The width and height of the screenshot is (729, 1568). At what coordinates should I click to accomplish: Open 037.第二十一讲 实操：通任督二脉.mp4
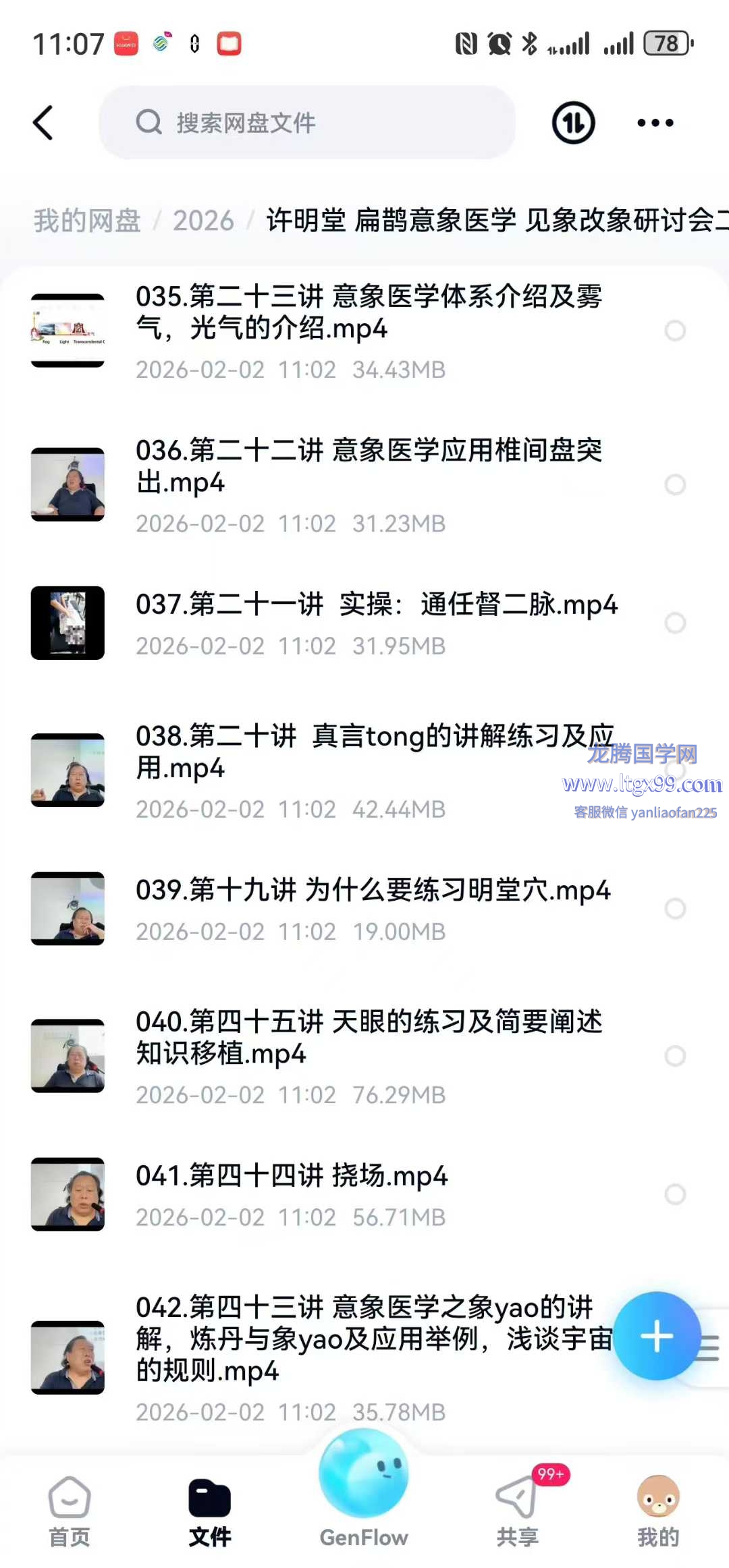[376, 605]
